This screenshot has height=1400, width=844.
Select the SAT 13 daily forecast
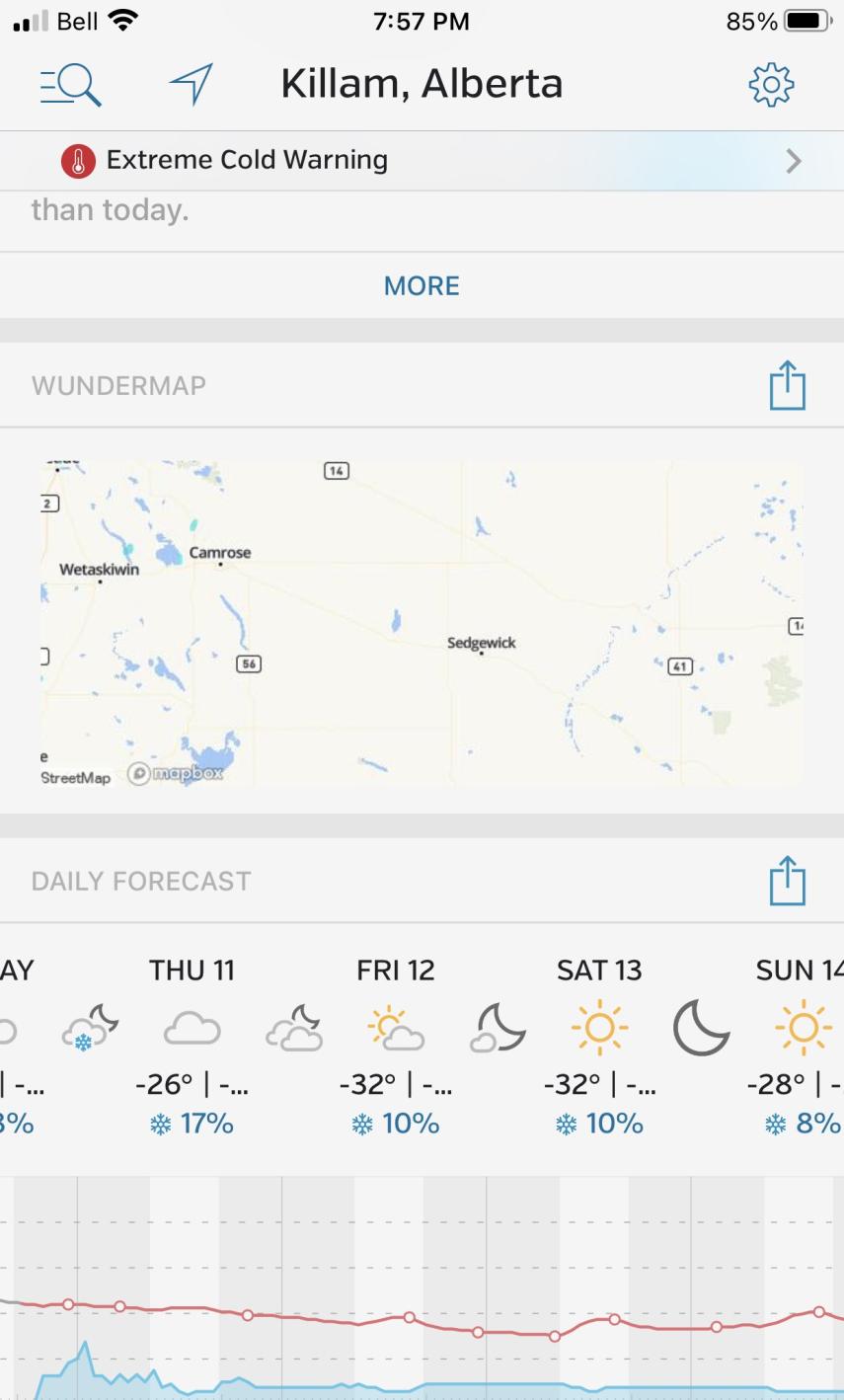click(599, 1047)
